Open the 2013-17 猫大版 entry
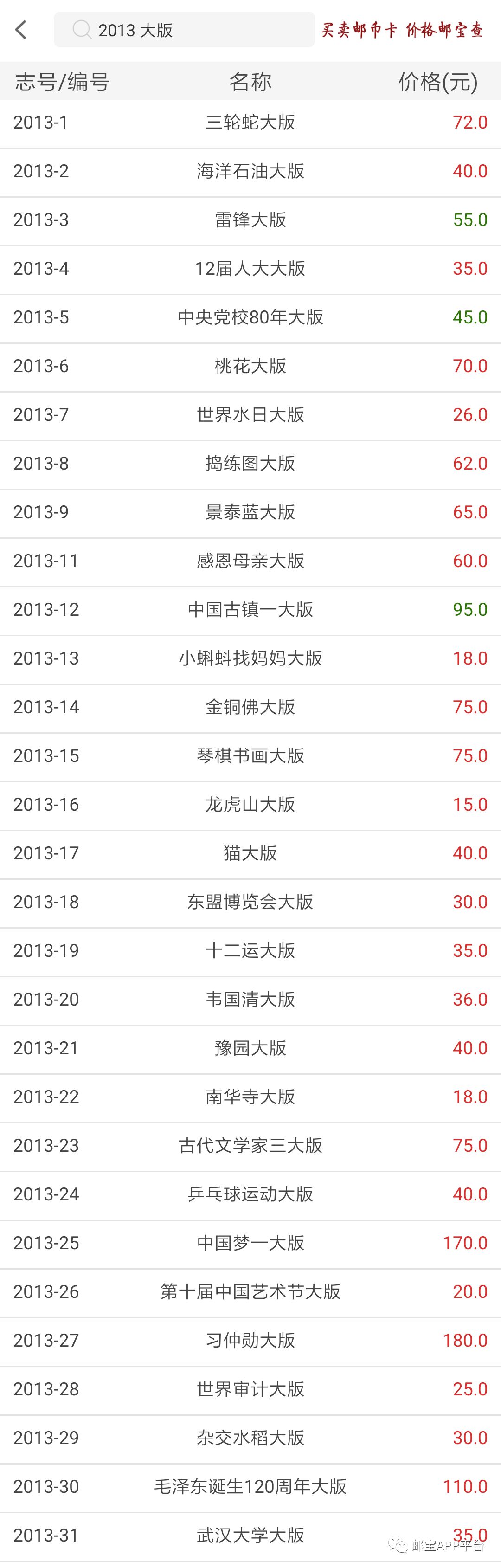The width and height of the screenshot is (501, 1568). pyautogui.click(x=250, y=853)
